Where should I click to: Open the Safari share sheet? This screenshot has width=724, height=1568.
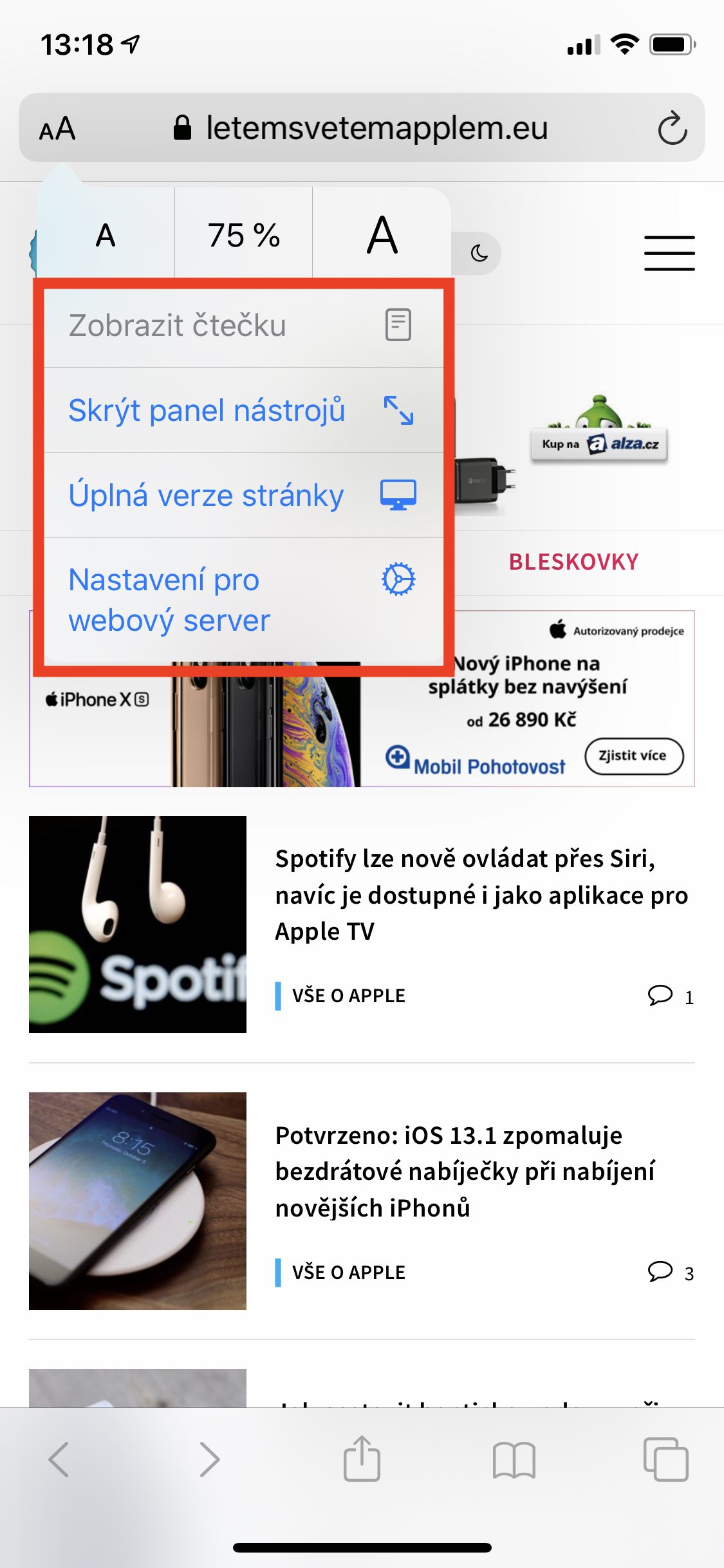click(x=362, y=1459)
